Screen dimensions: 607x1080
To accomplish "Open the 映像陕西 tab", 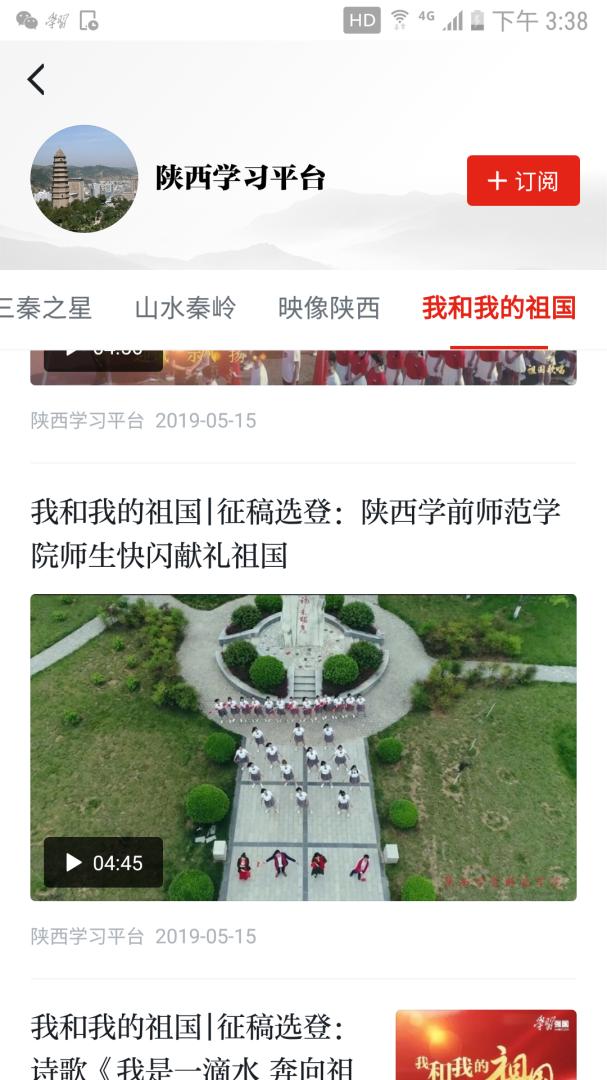I will pyautogui.click(x=329, y=308).
